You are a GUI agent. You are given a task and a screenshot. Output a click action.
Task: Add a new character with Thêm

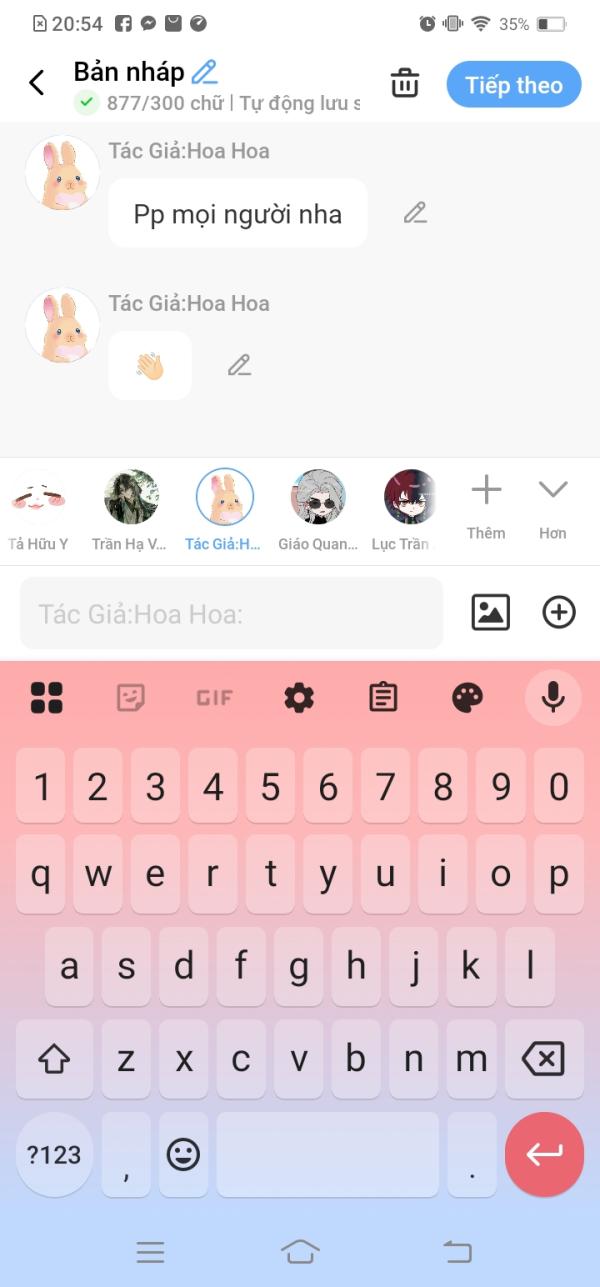[x=486, y=506]
